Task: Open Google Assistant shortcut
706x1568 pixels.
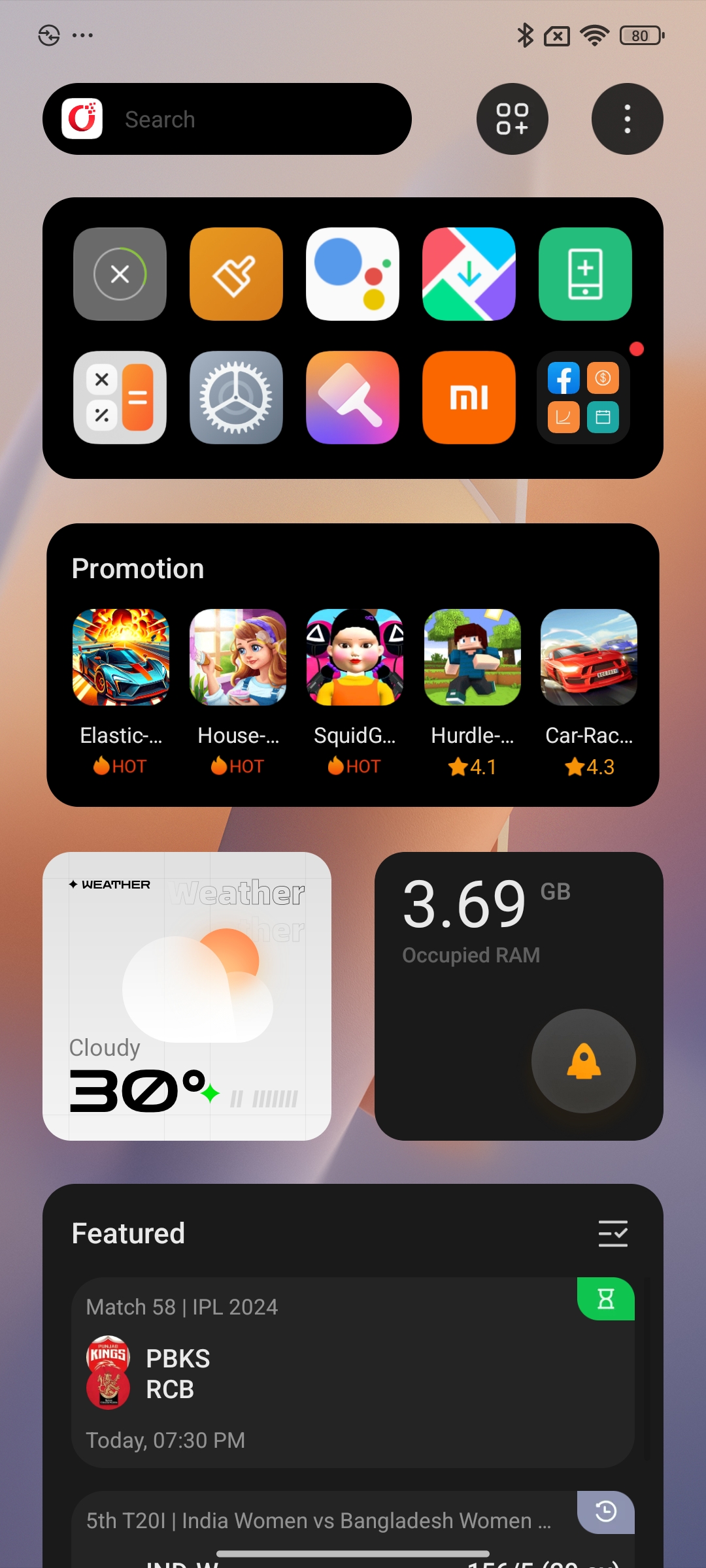Action: [353, 274]
